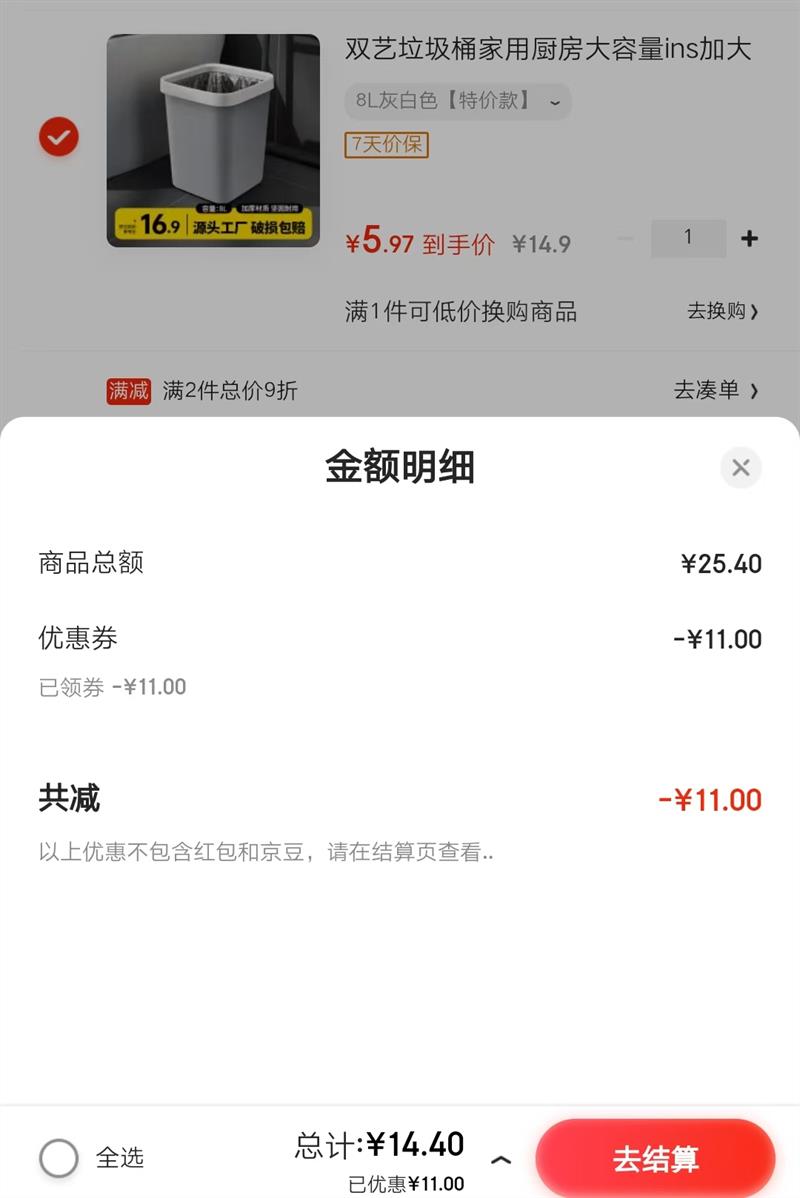
Task: Toggle the 全选 select-all checkbox
Action: (59, 1158)
